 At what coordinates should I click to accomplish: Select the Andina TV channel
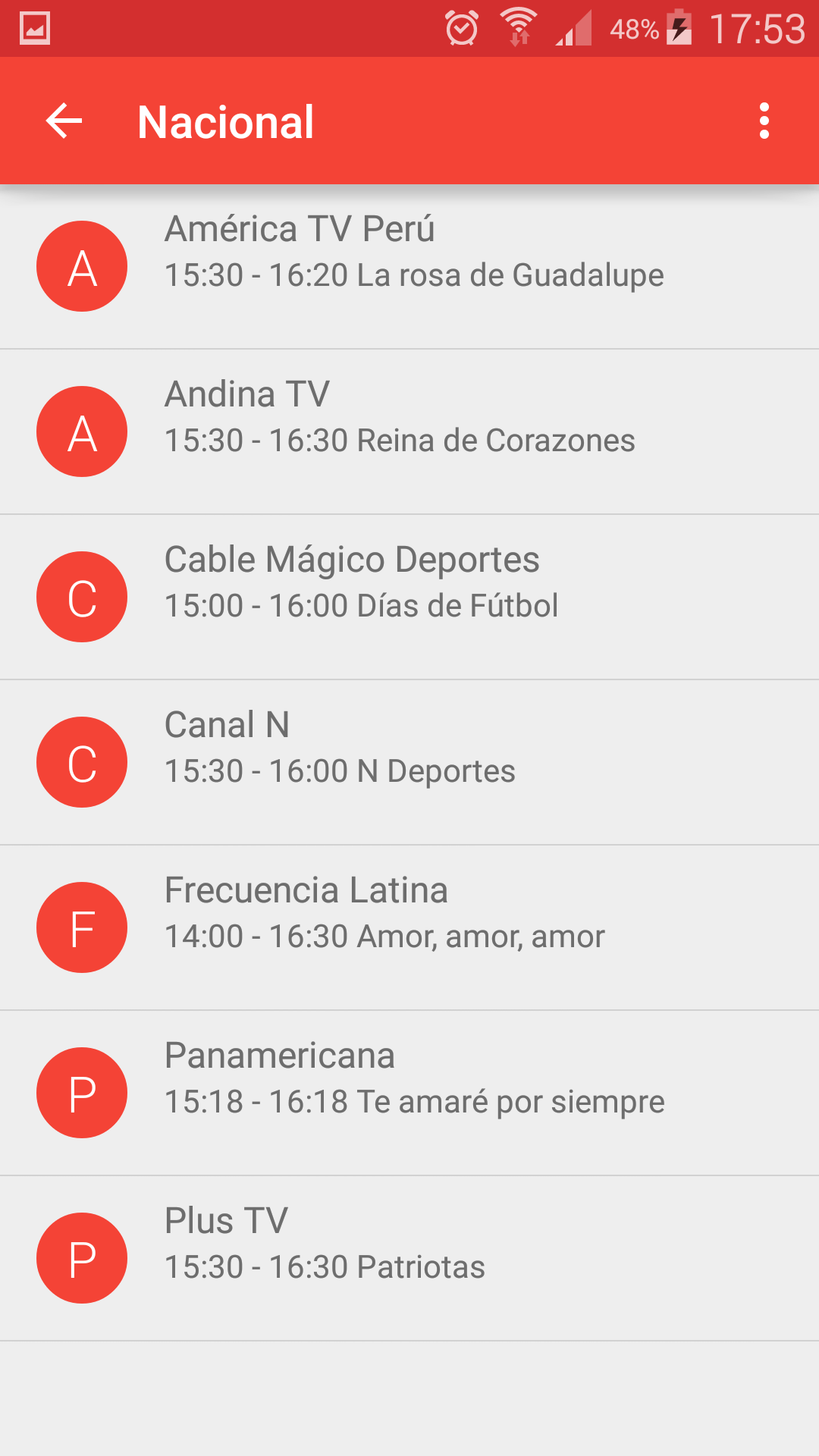(409, 431)
